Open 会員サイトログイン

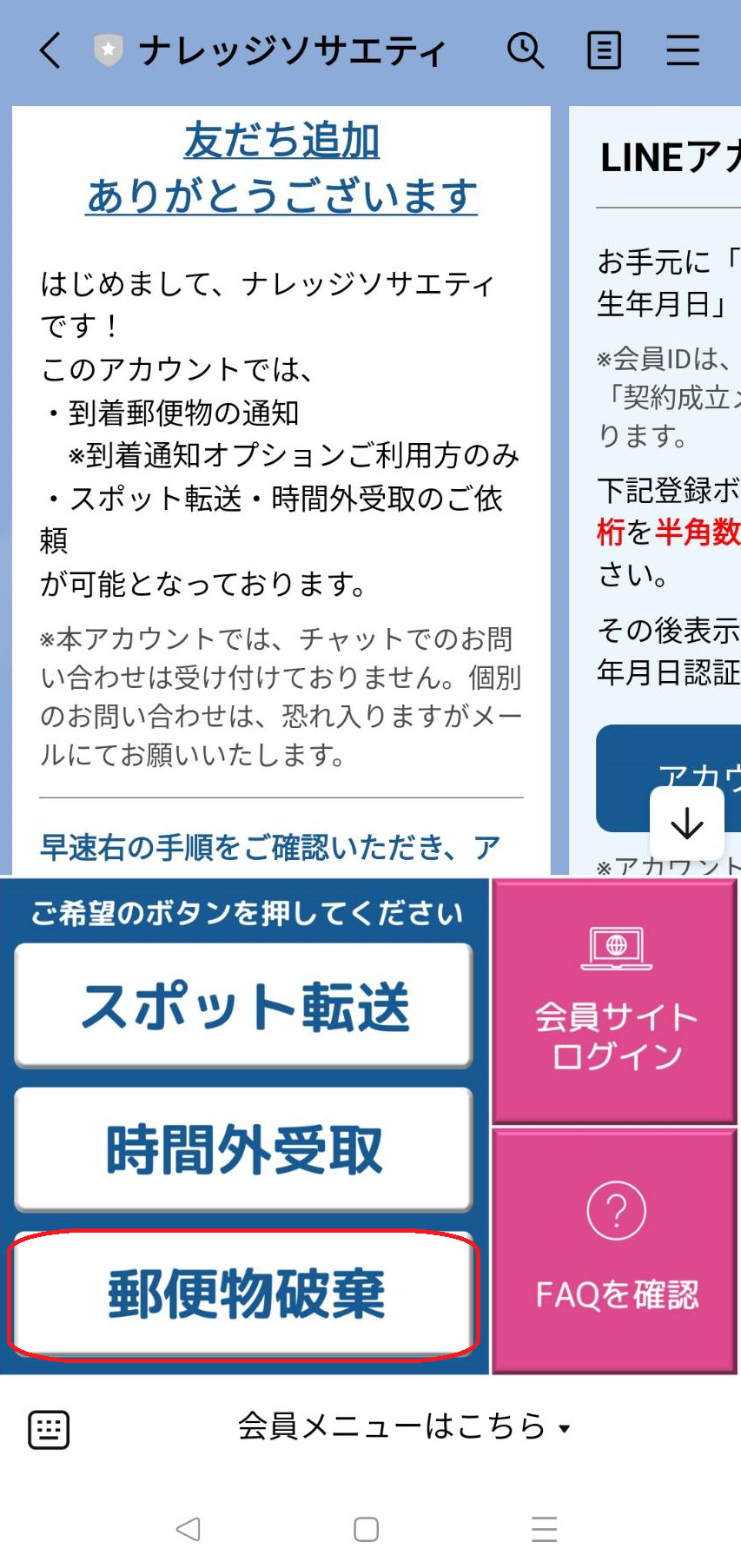point(615,1001)
